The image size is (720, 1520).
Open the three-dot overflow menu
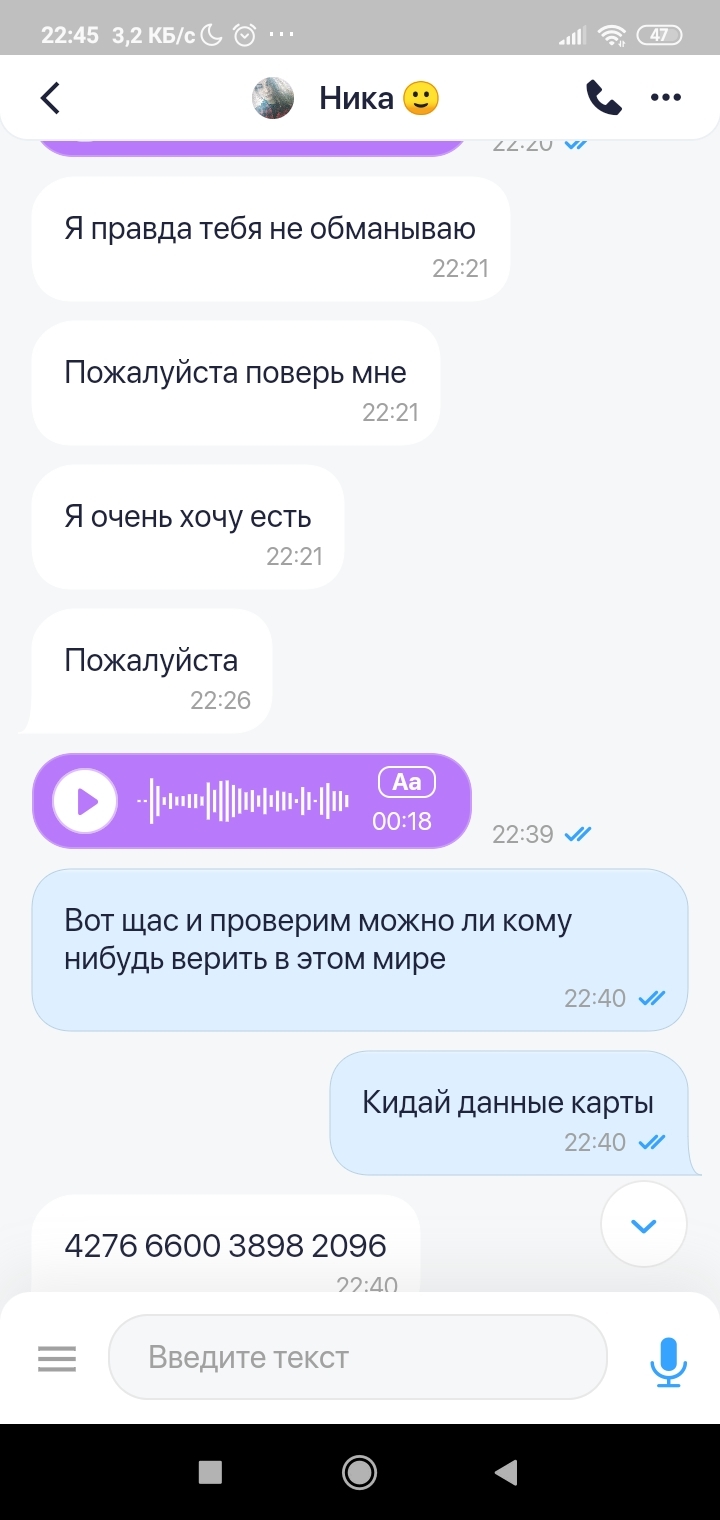(x=666, y=98)
